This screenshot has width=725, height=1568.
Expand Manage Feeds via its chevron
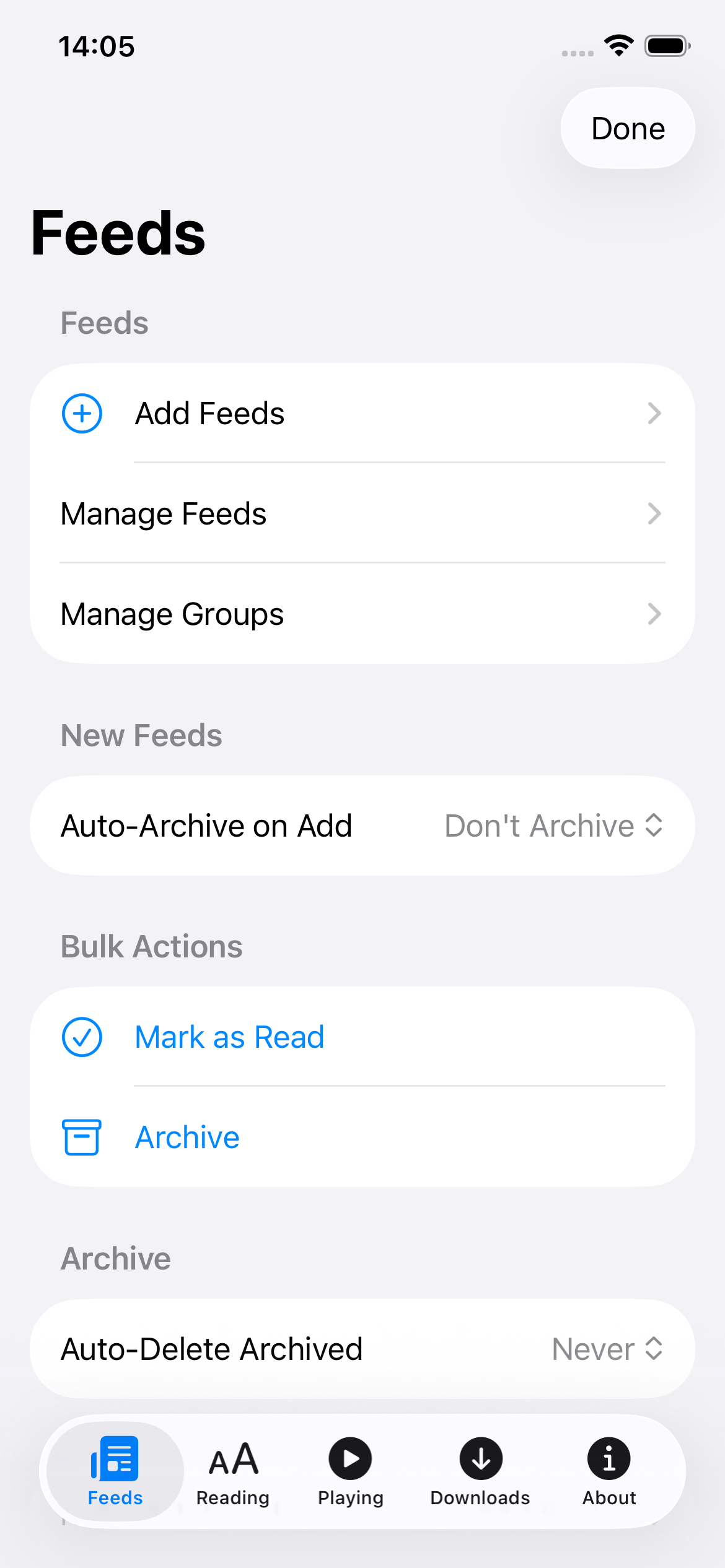[654, 513]
